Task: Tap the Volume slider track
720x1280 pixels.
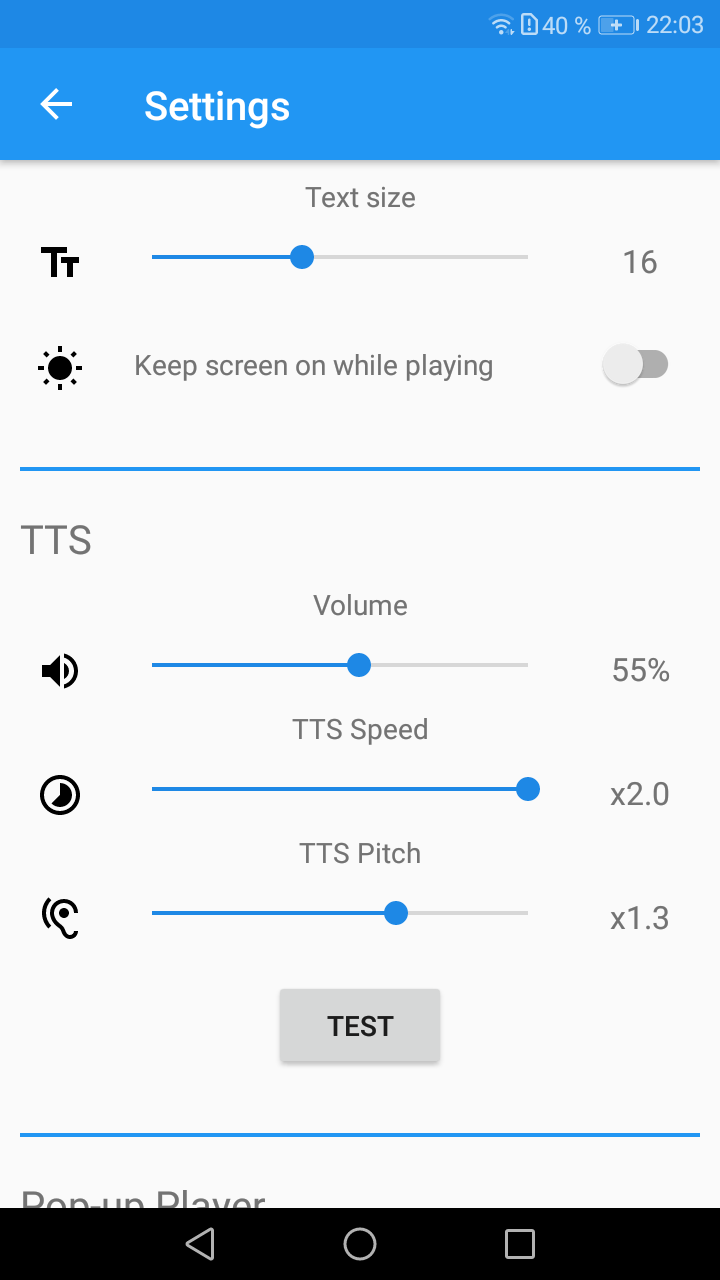Action: [x=340, y=665]
